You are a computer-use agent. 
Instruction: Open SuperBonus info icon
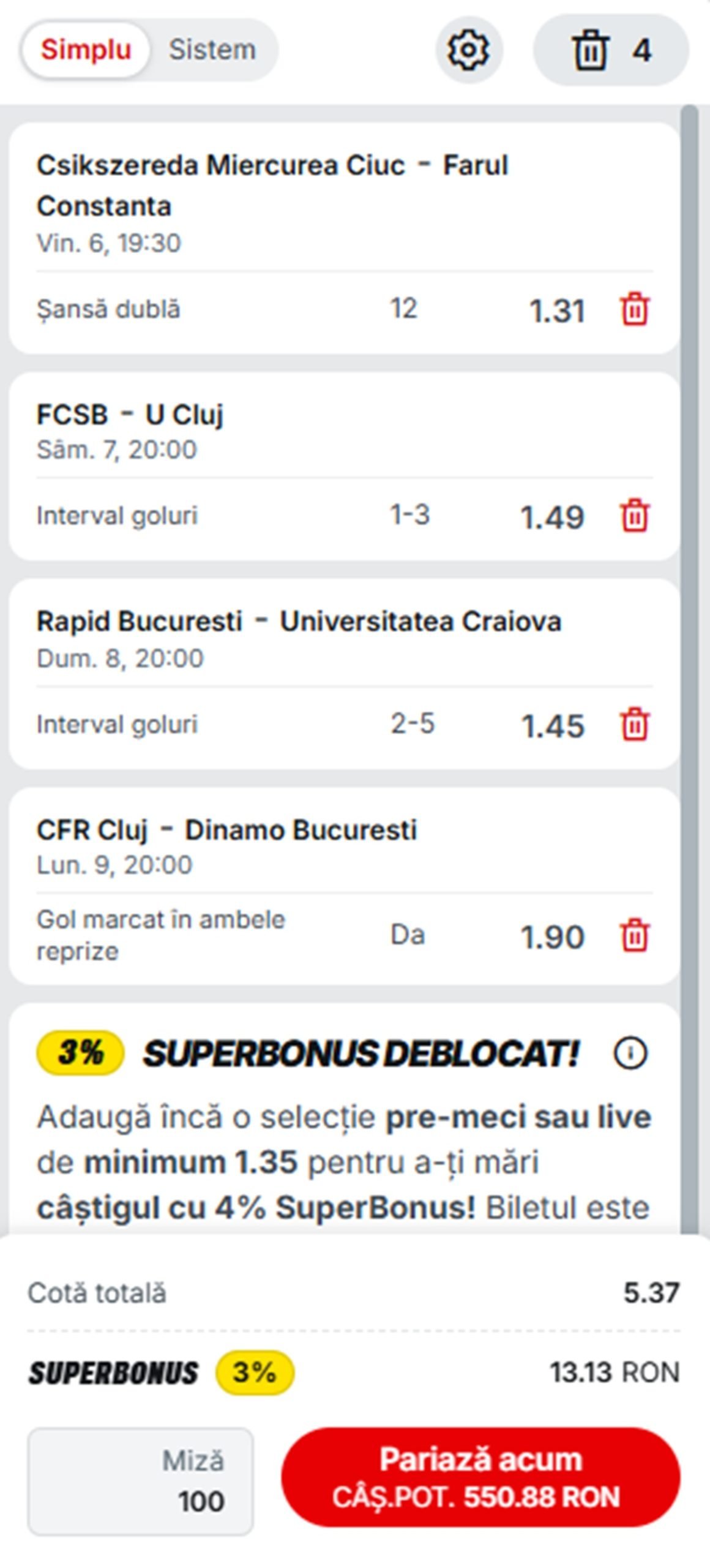tap(630, 1053)
